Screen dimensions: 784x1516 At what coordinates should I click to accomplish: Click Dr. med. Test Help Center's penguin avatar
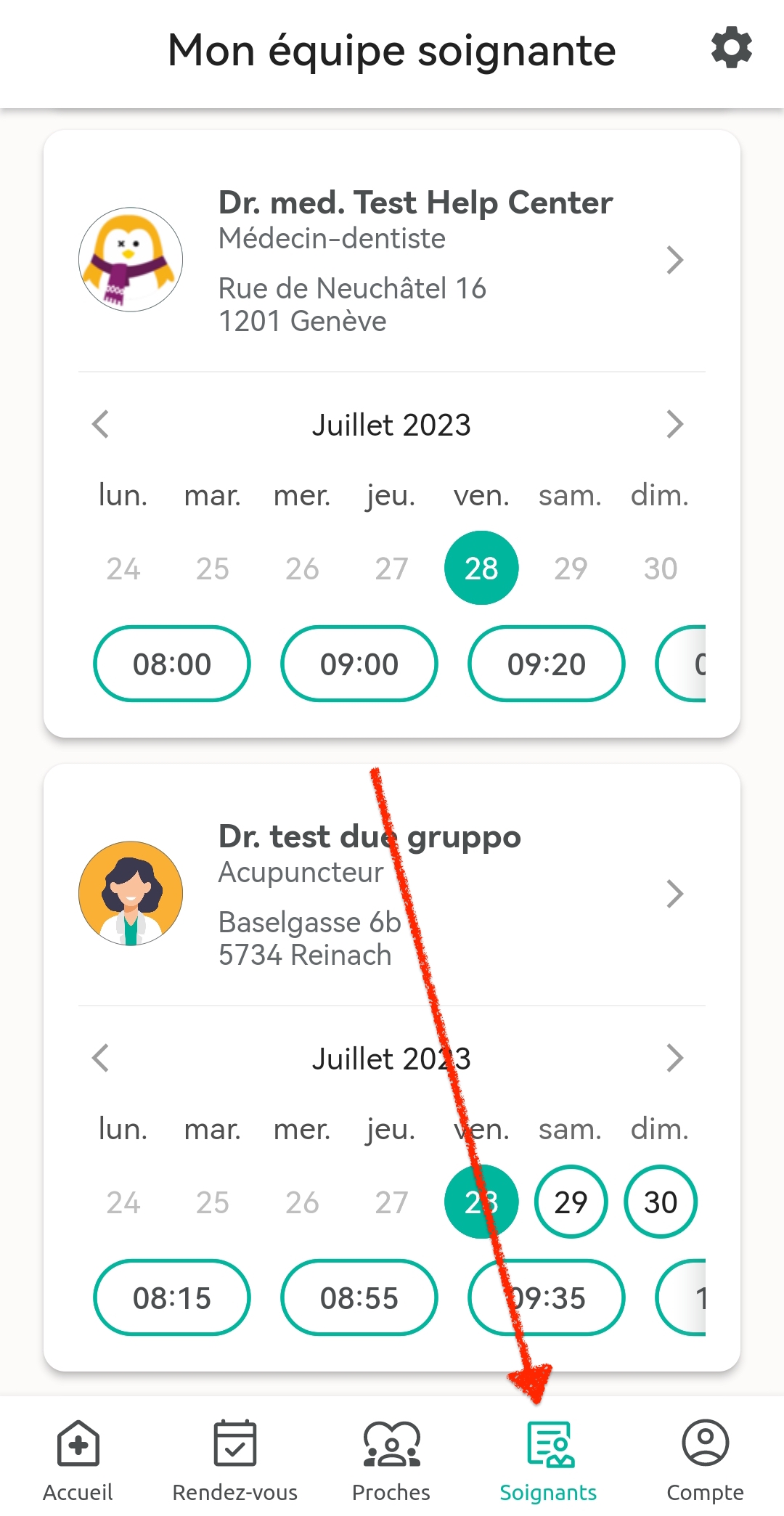coord(130,259)
